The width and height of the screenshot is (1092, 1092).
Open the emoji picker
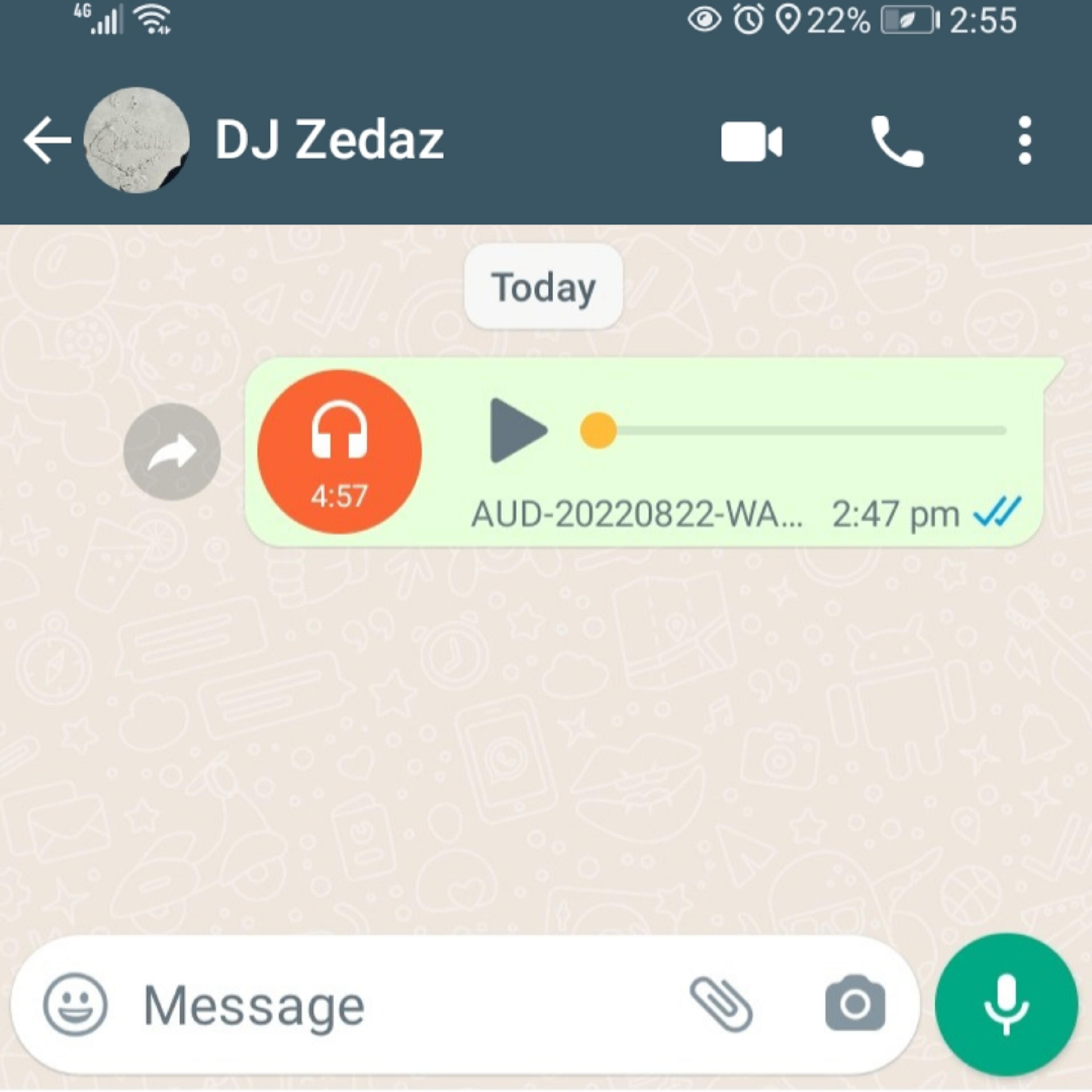pyautogui.click(x=75, y=1005)
